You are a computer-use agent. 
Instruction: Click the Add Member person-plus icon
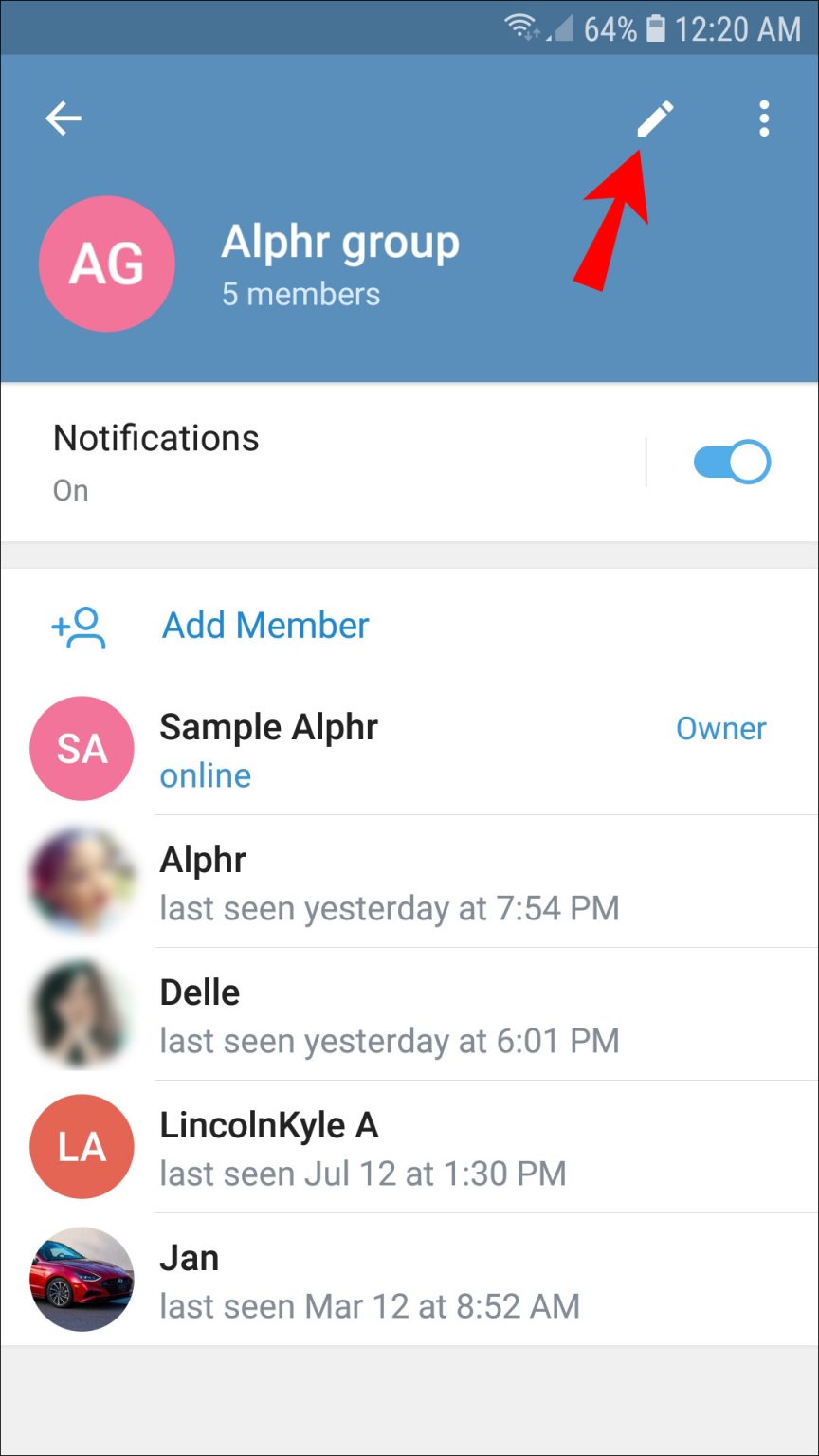81,626
